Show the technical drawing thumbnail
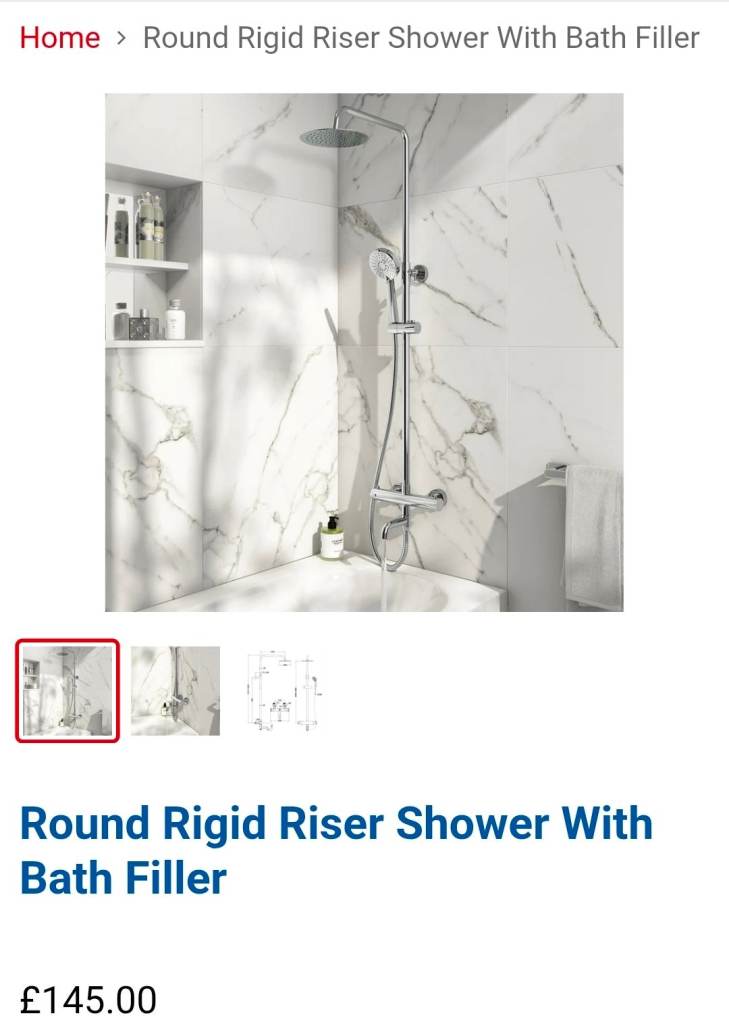 click(x=284, y=691)
